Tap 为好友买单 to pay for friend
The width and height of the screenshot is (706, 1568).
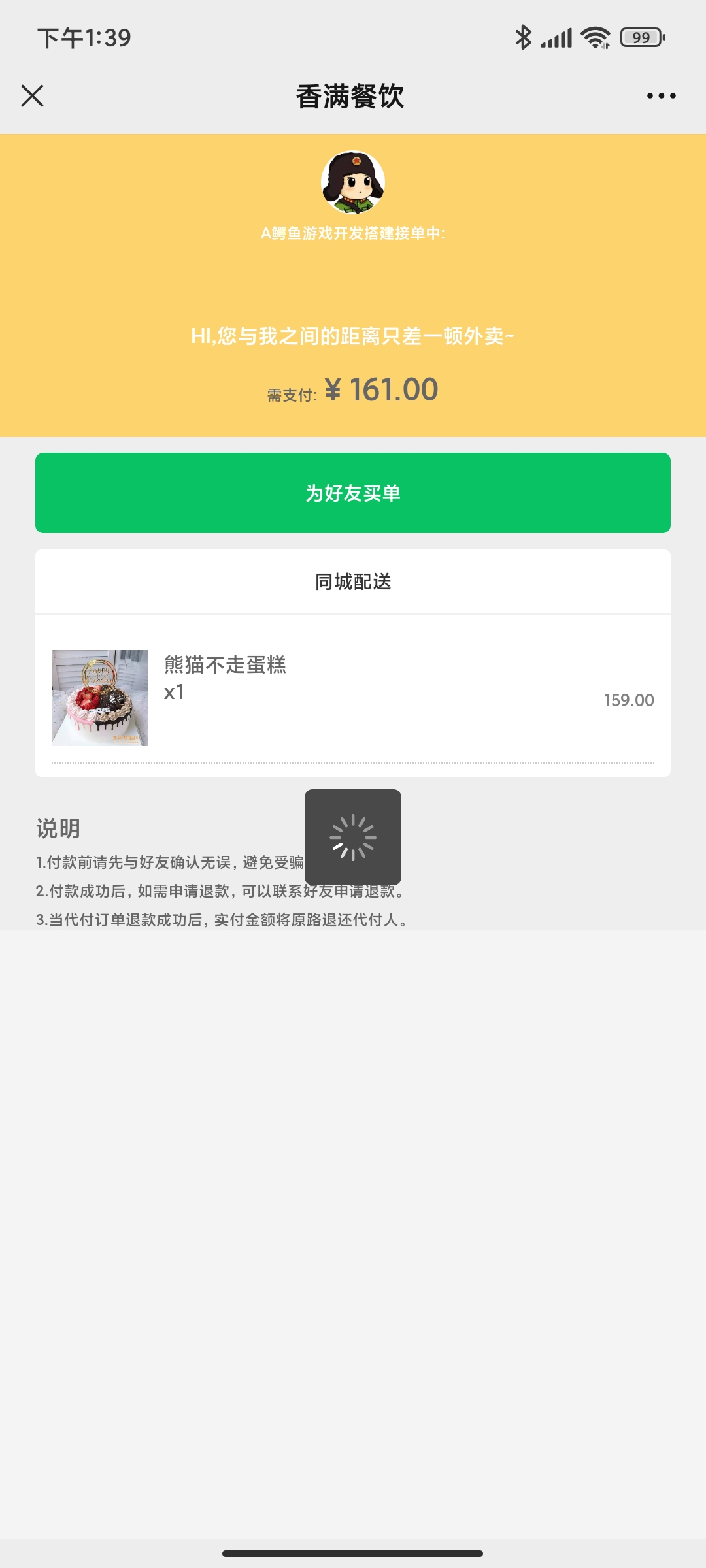(x=353, y=493)
